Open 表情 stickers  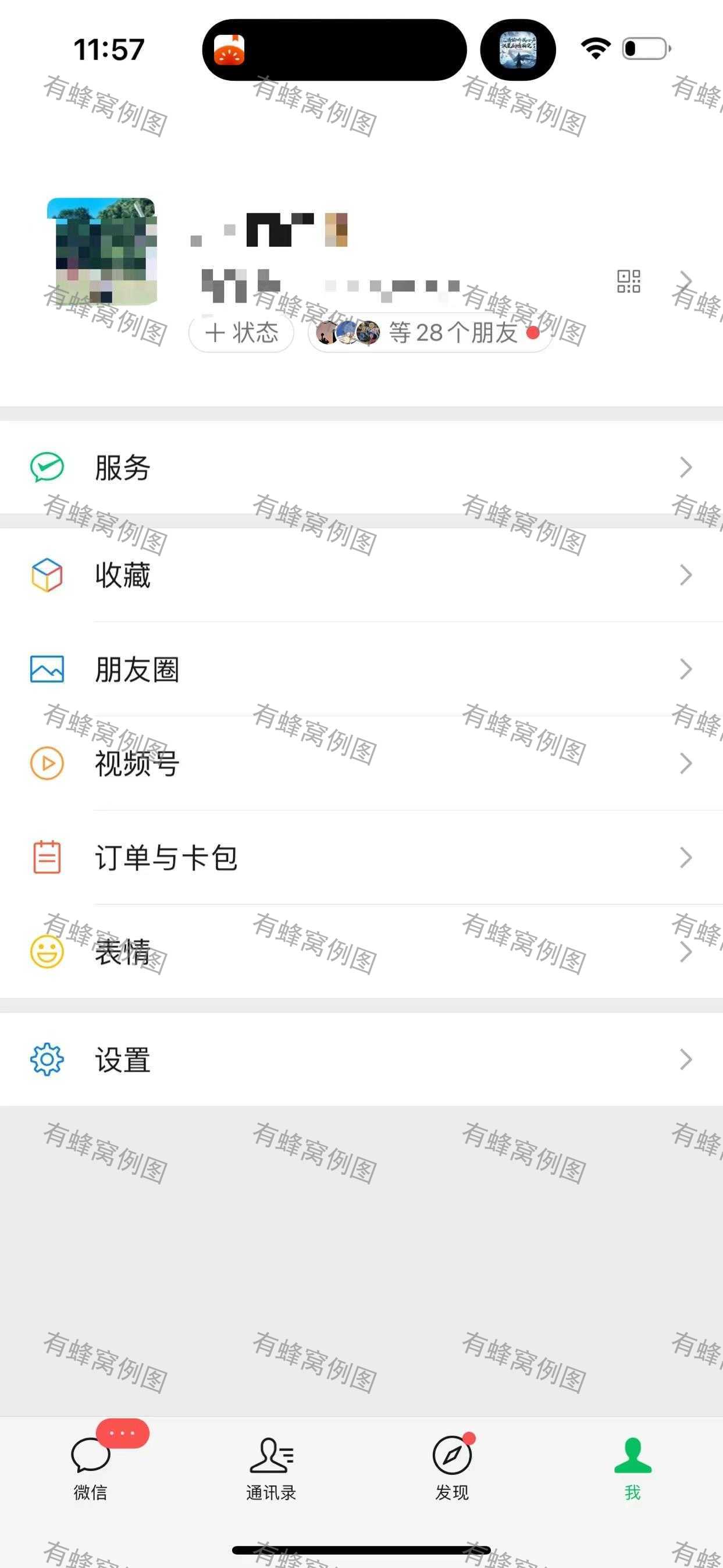362,951
